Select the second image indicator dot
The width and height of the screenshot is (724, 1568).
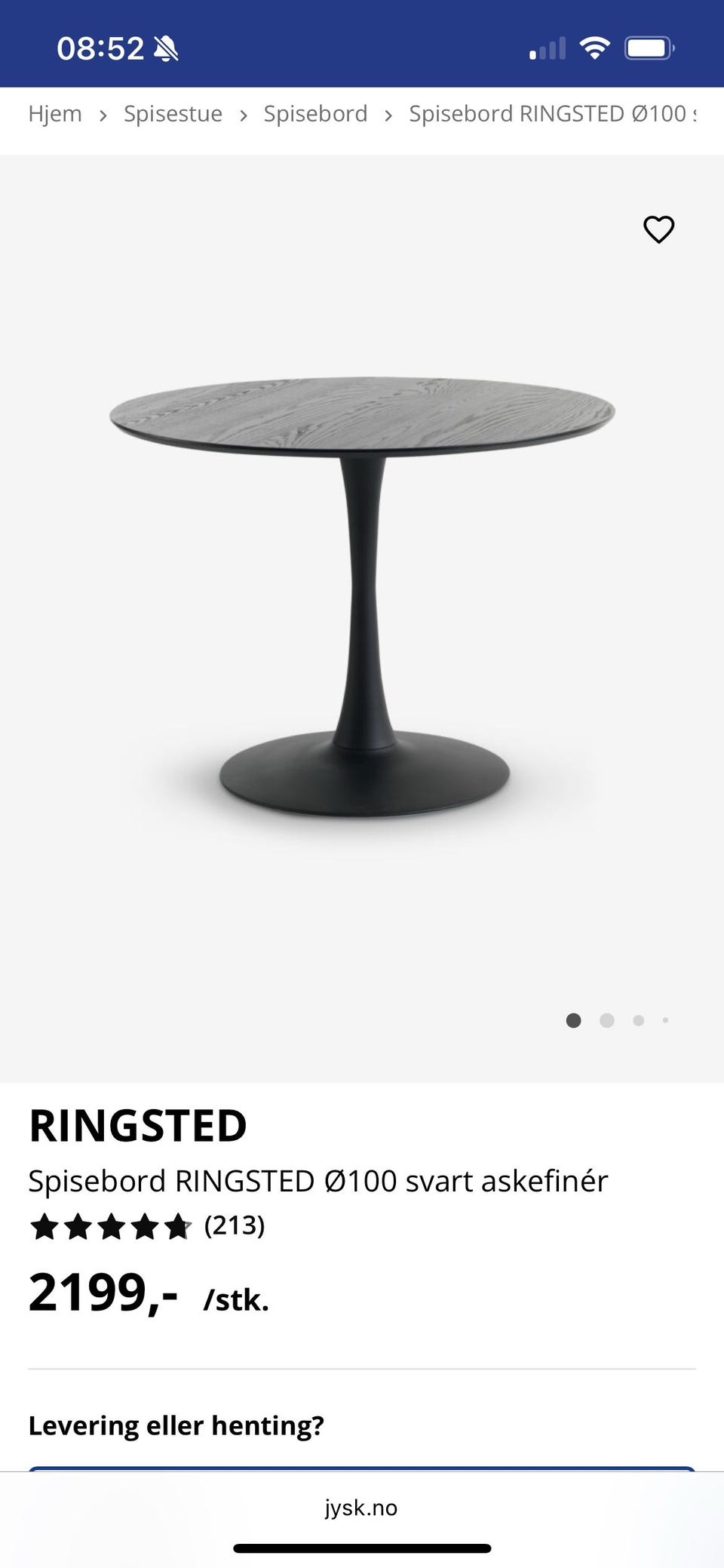(606, 1021)
